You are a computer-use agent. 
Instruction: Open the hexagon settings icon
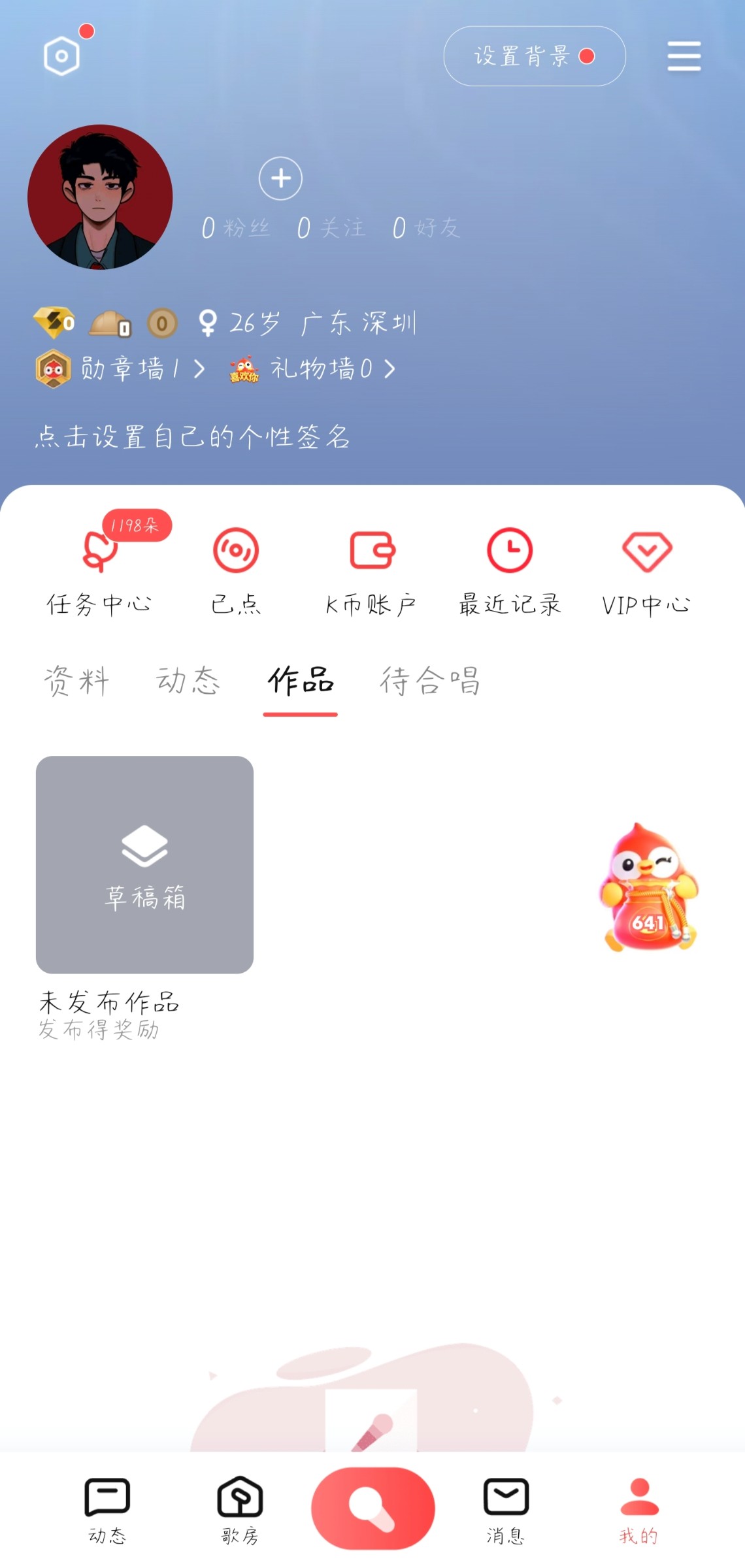click(x=61, y=56)
